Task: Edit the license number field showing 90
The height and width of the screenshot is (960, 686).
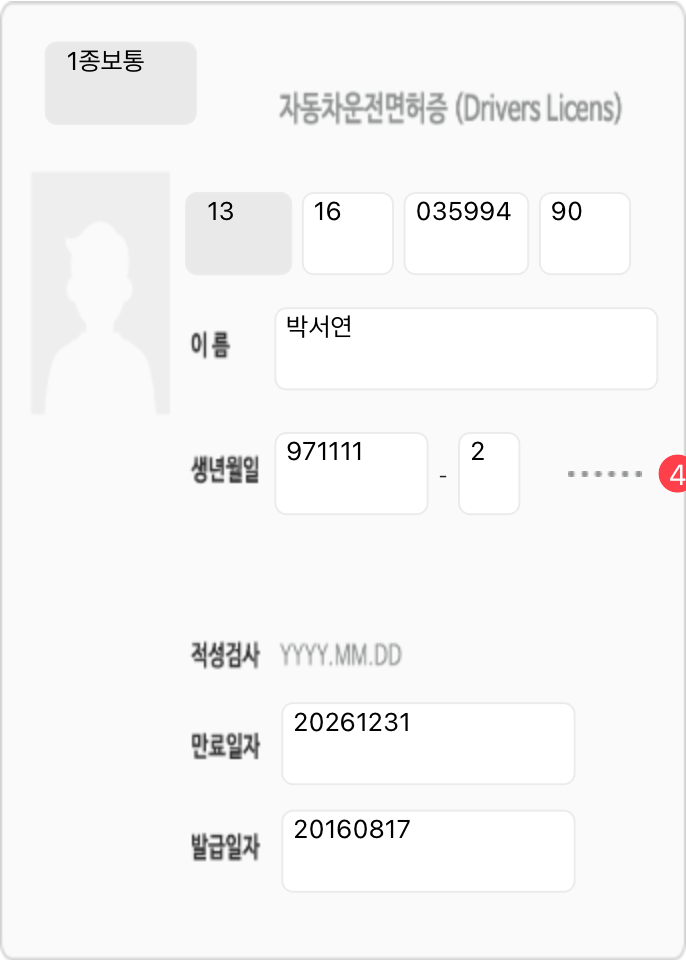Action: coord(584,233)
